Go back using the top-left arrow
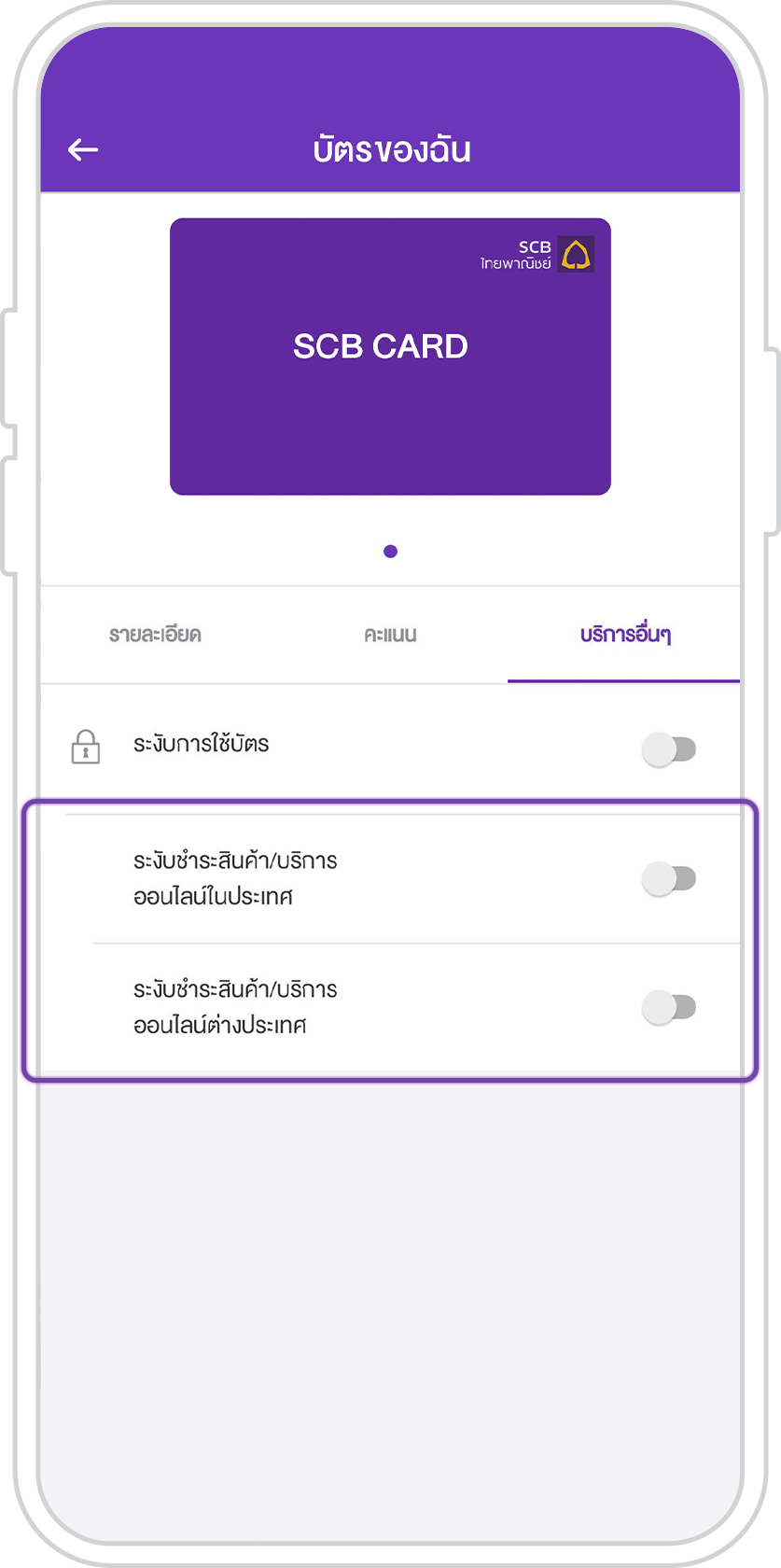Viewport: 781px width, 1568px height. point(83,149)
